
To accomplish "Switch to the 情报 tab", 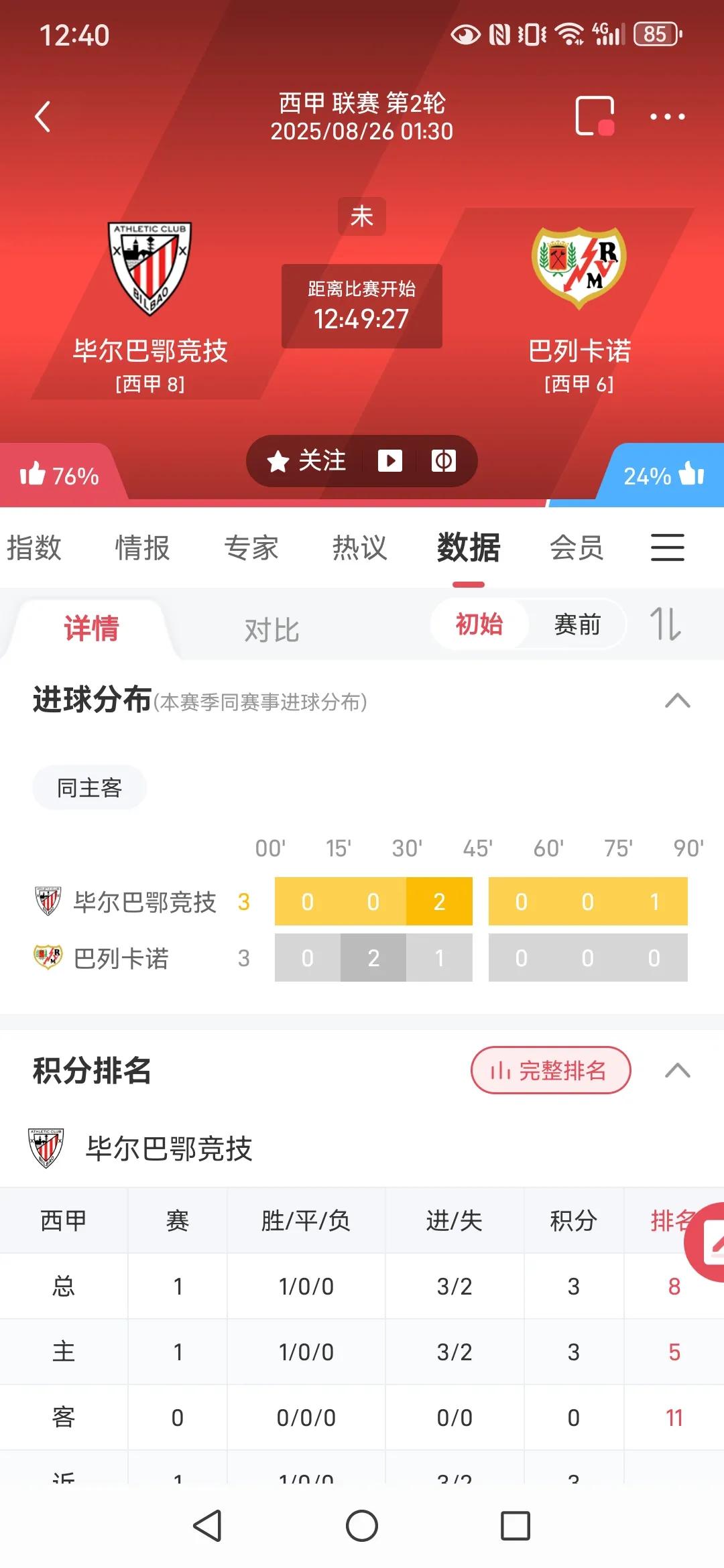I will click(x=143, y=547).
